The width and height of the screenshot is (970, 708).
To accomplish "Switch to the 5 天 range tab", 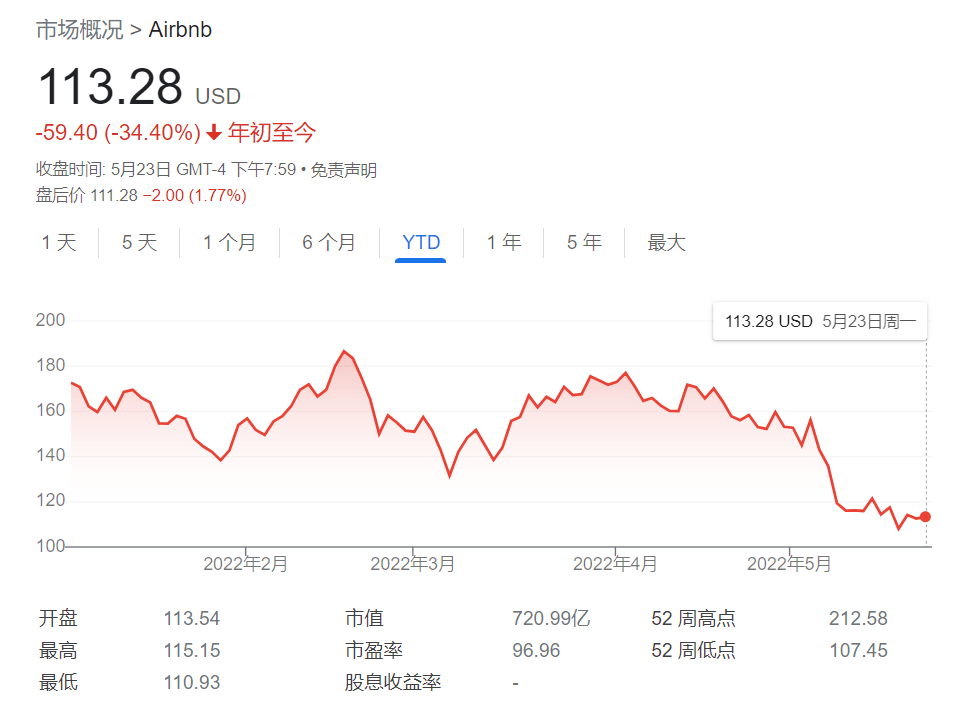I will coord(139,243).
